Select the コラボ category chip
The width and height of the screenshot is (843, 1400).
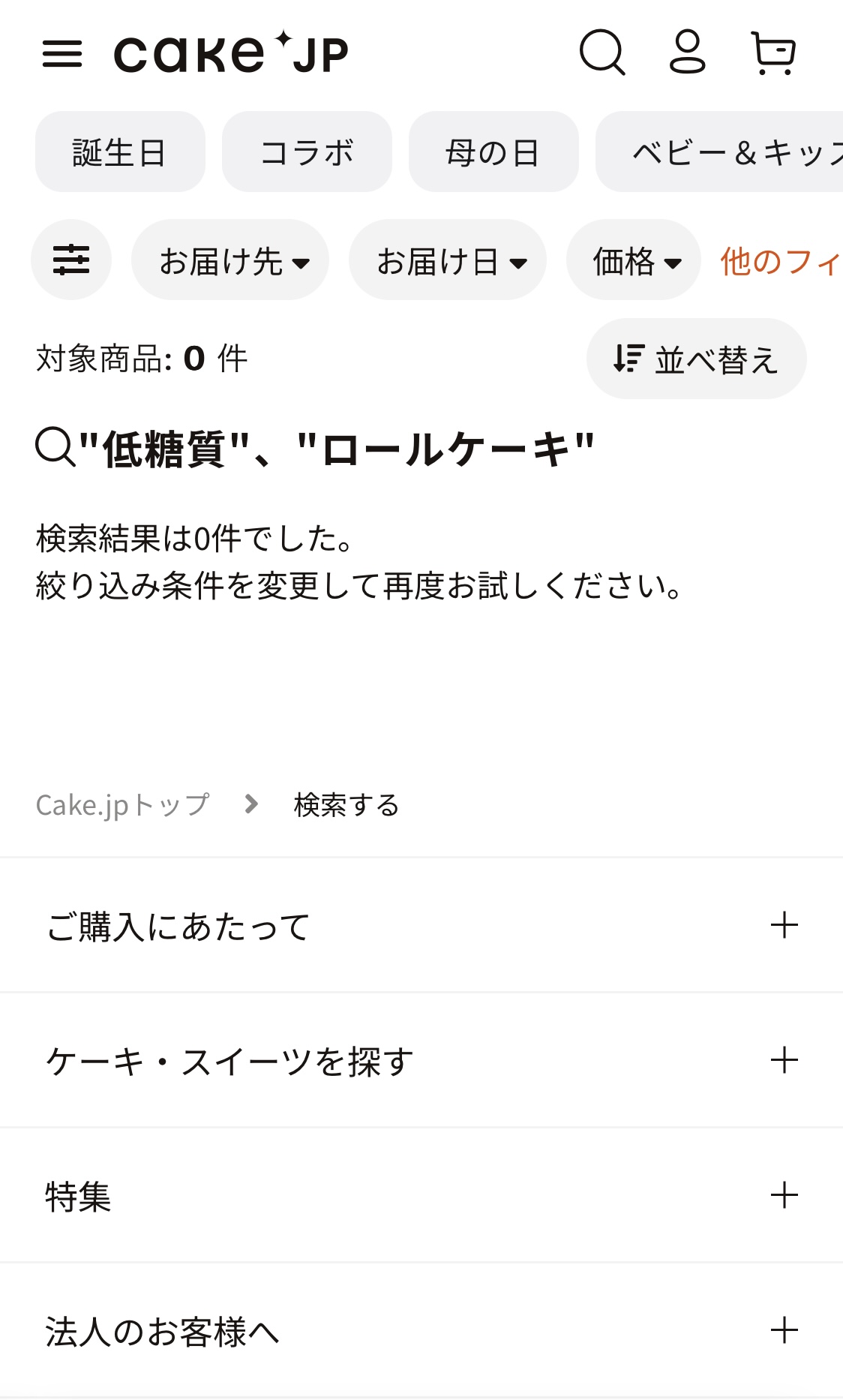[x=307, y=152]
